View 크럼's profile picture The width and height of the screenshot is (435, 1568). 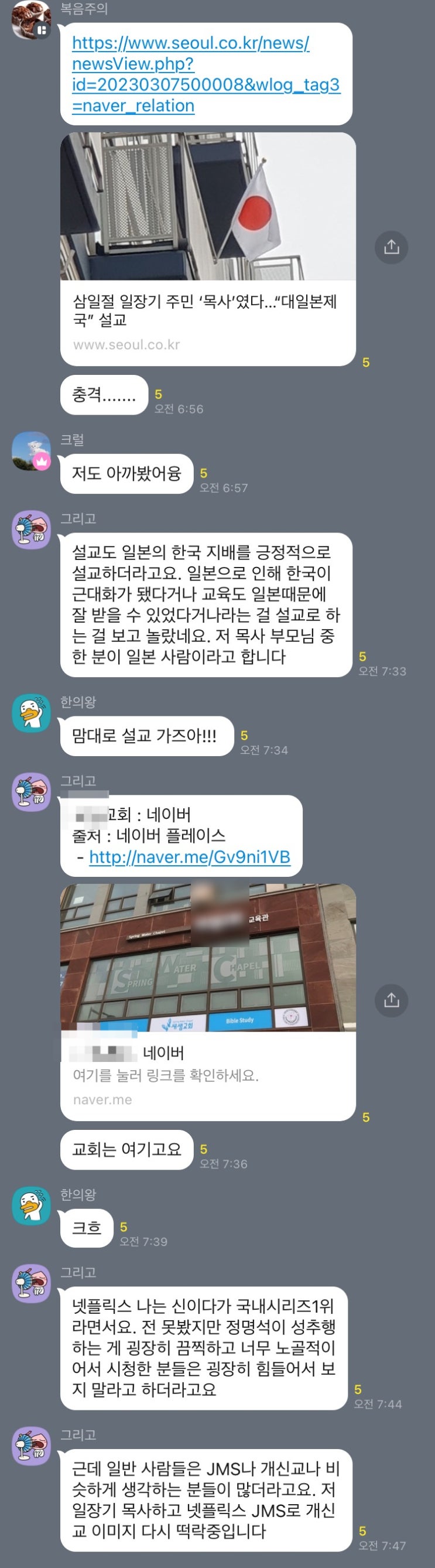[x=31, y=451]
